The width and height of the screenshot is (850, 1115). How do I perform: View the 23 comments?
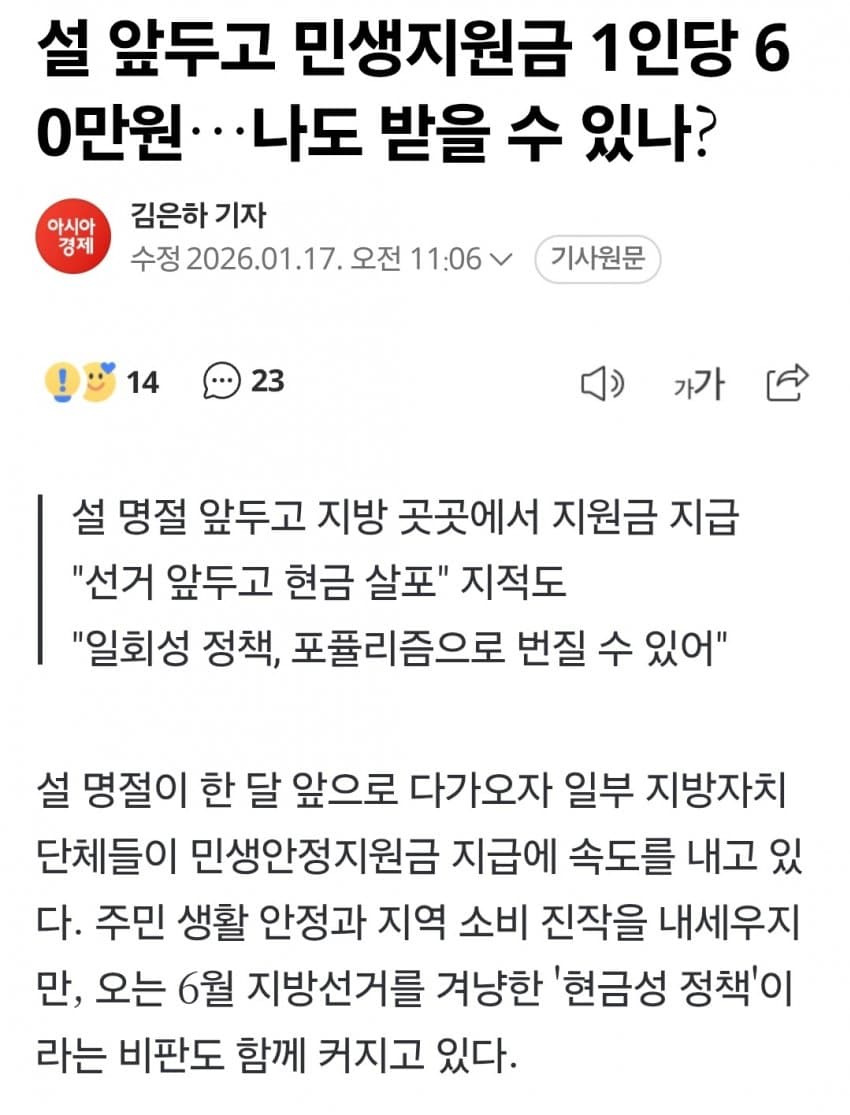tap(243, 381)
